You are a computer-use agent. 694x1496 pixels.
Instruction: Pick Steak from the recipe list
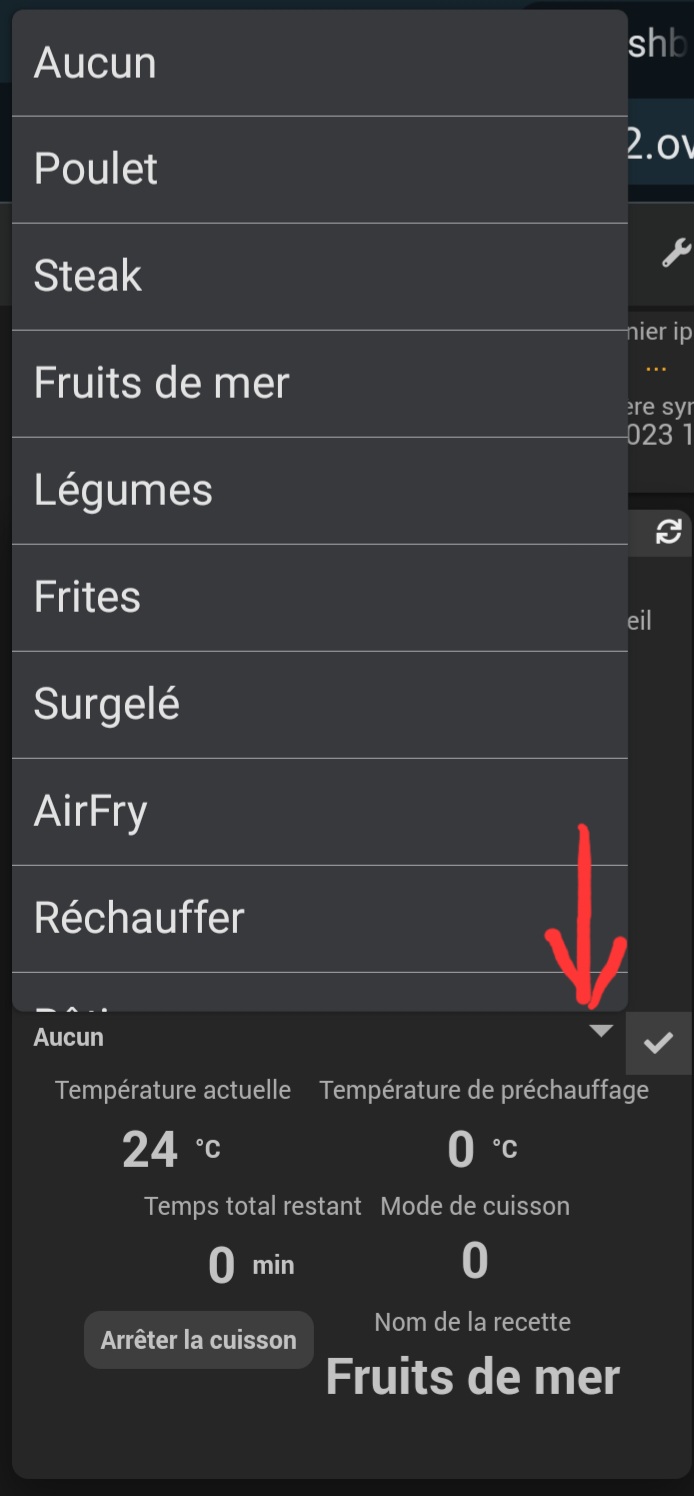319,276
